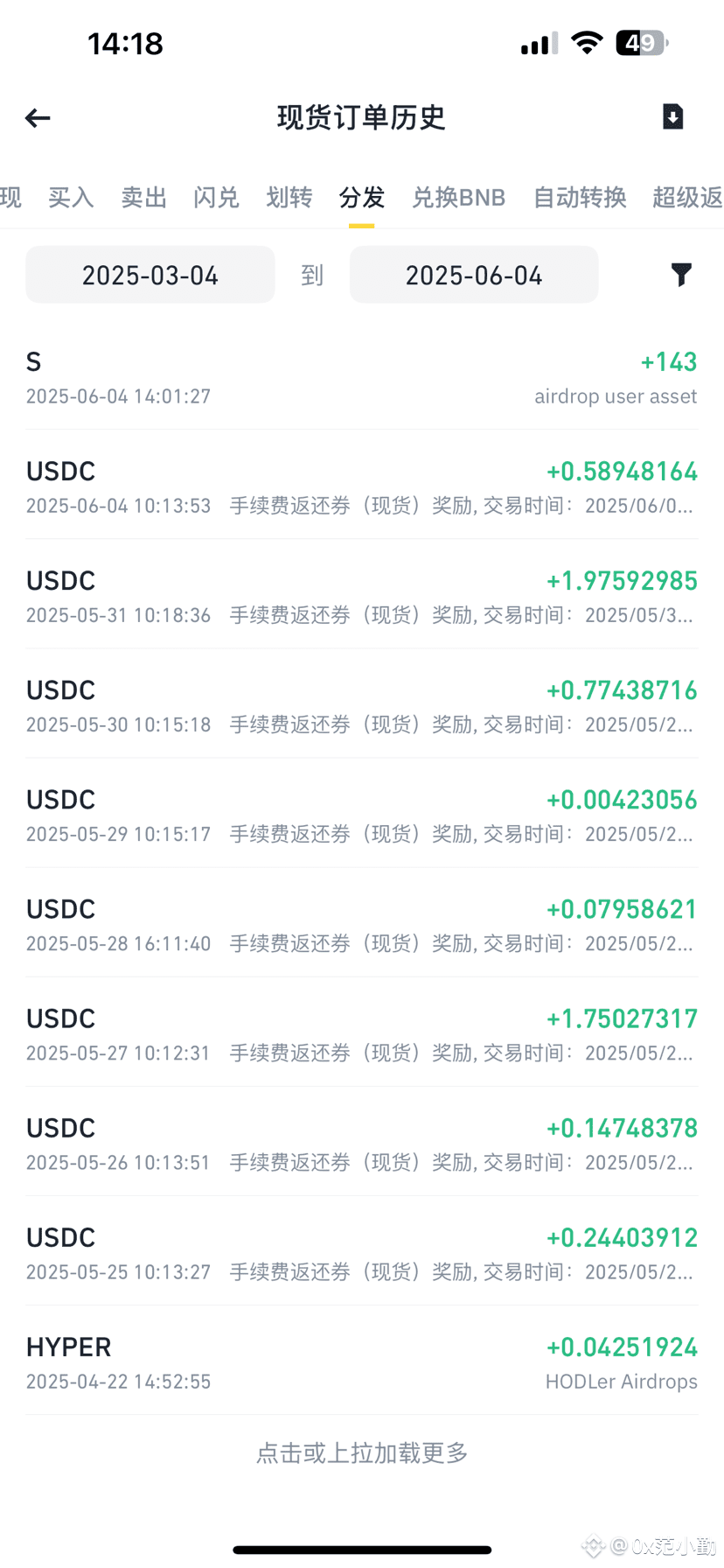Open the HYPER HODLer Airdrops record
Screen dimensions: 724x1568
[x=362, y=1361]
